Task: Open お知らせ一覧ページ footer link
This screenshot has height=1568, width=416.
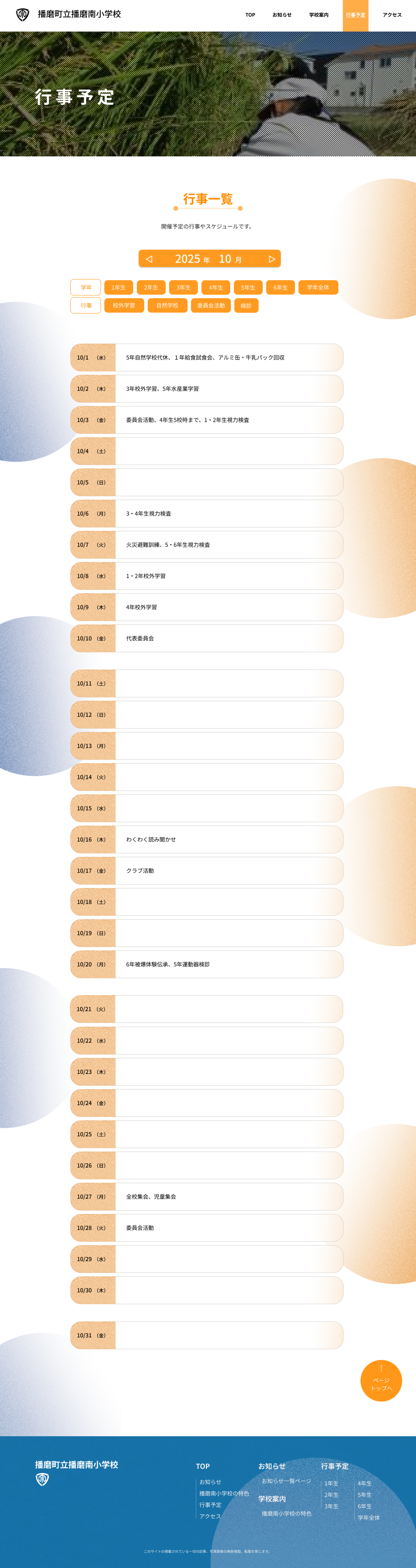Action: pos(286,1481)
